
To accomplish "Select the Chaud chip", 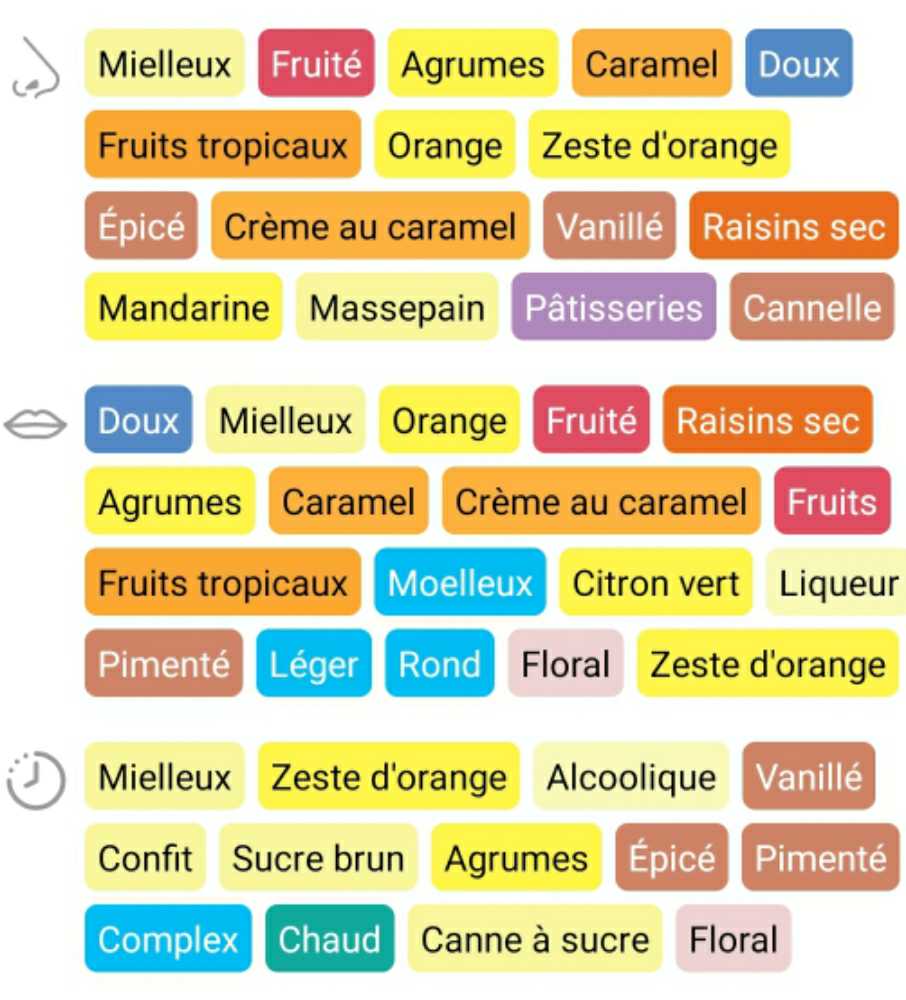I will 329,938.
